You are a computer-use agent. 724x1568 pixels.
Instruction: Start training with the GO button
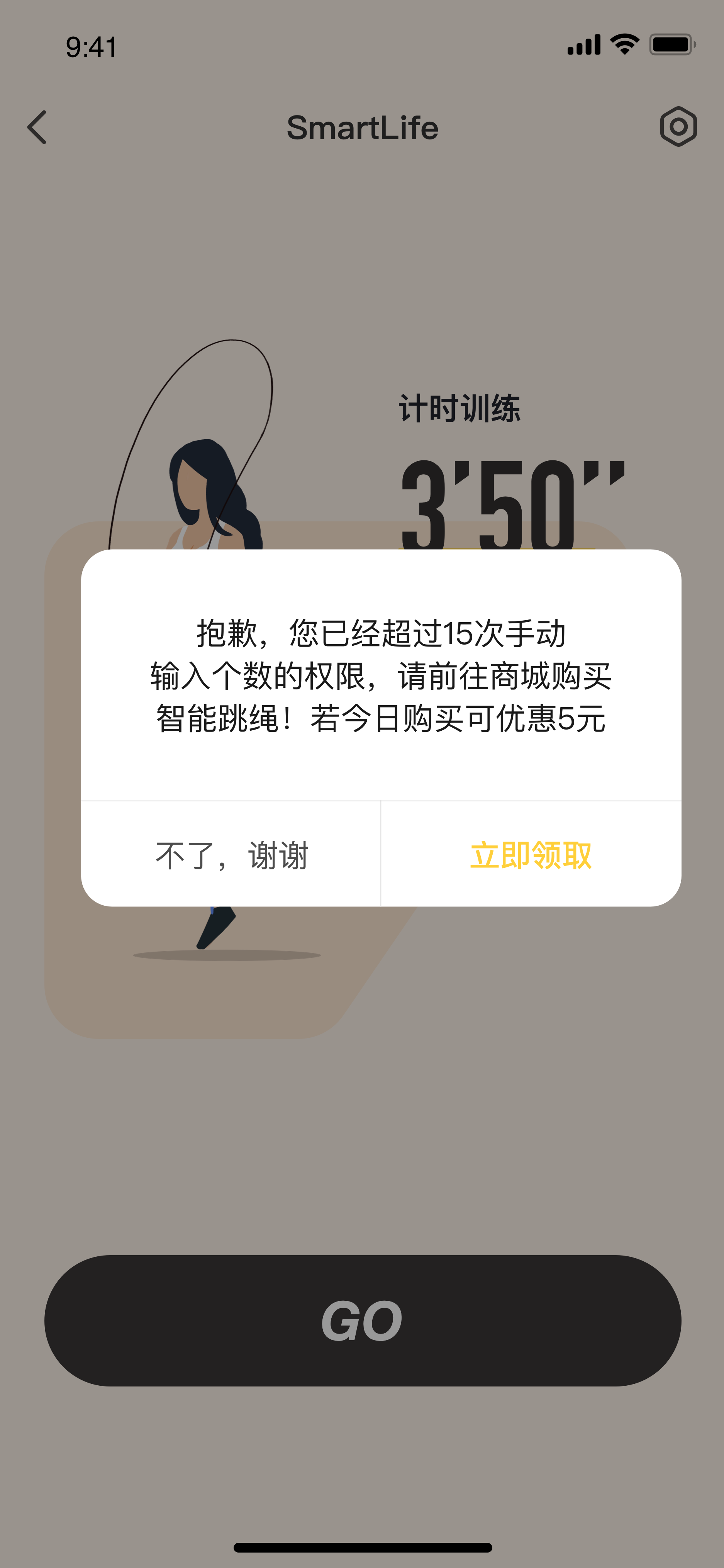pos(362,1320)
